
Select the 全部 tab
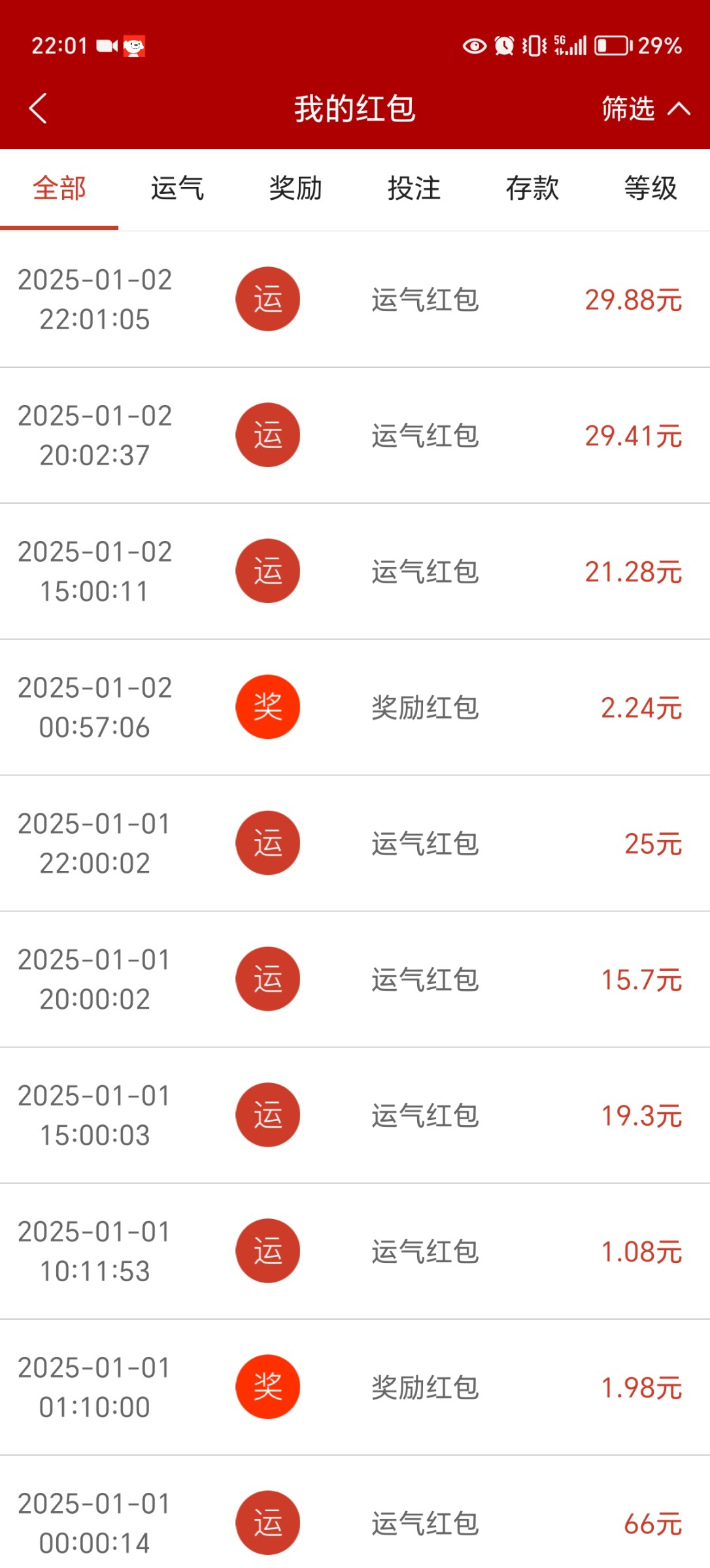point(59,189)
